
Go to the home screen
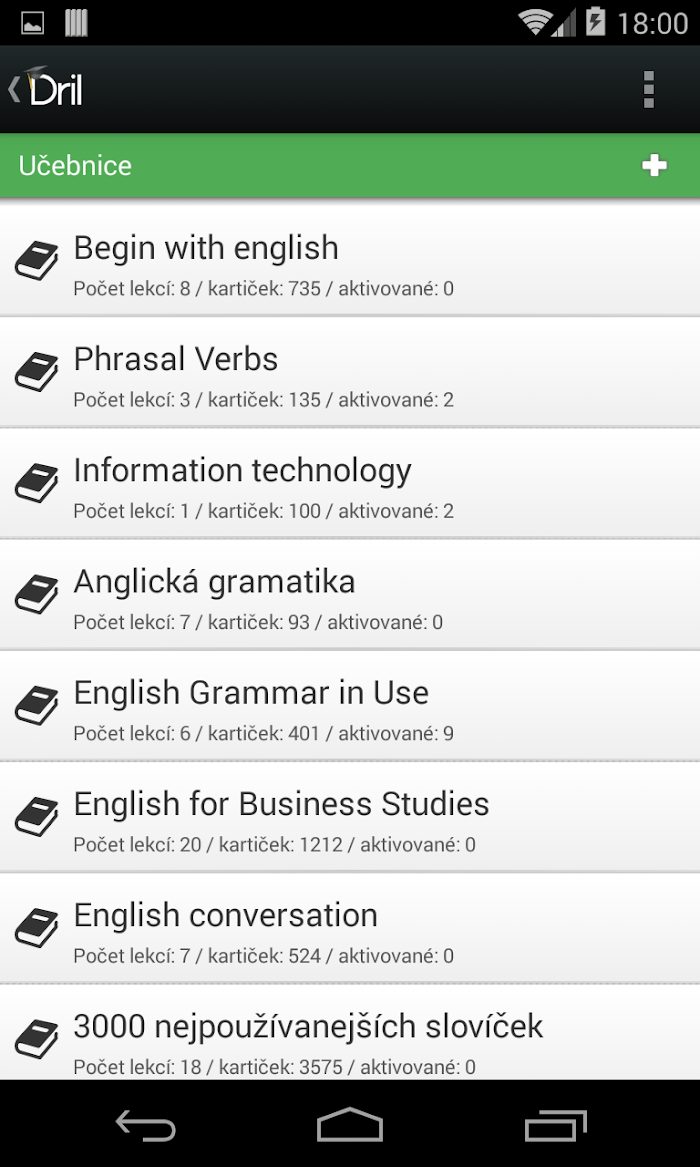[x=350, y=1125]
